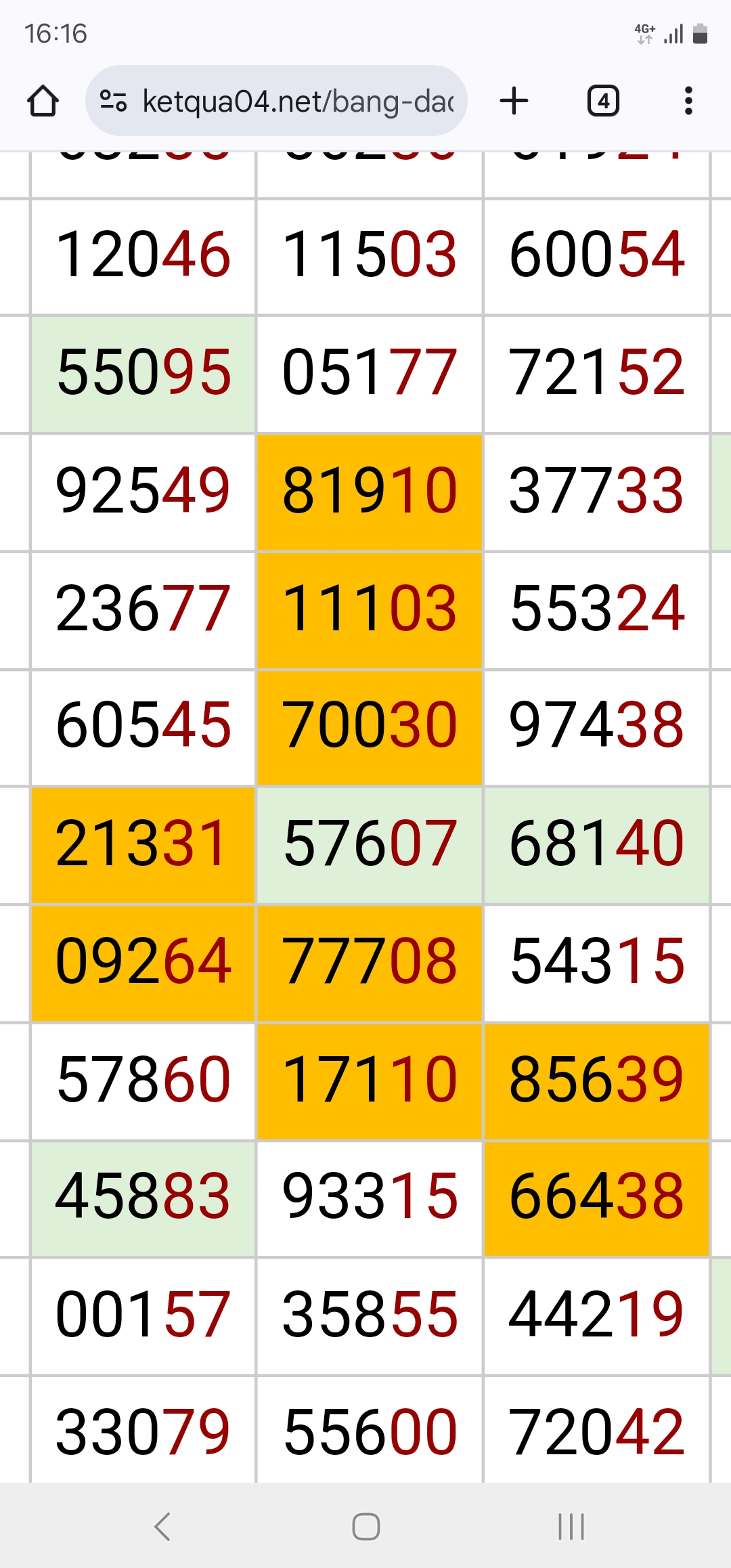Go back using system navigation
Image resolution: width=731 pixels, height=1568 pixels.
(x=162, y=1527)
